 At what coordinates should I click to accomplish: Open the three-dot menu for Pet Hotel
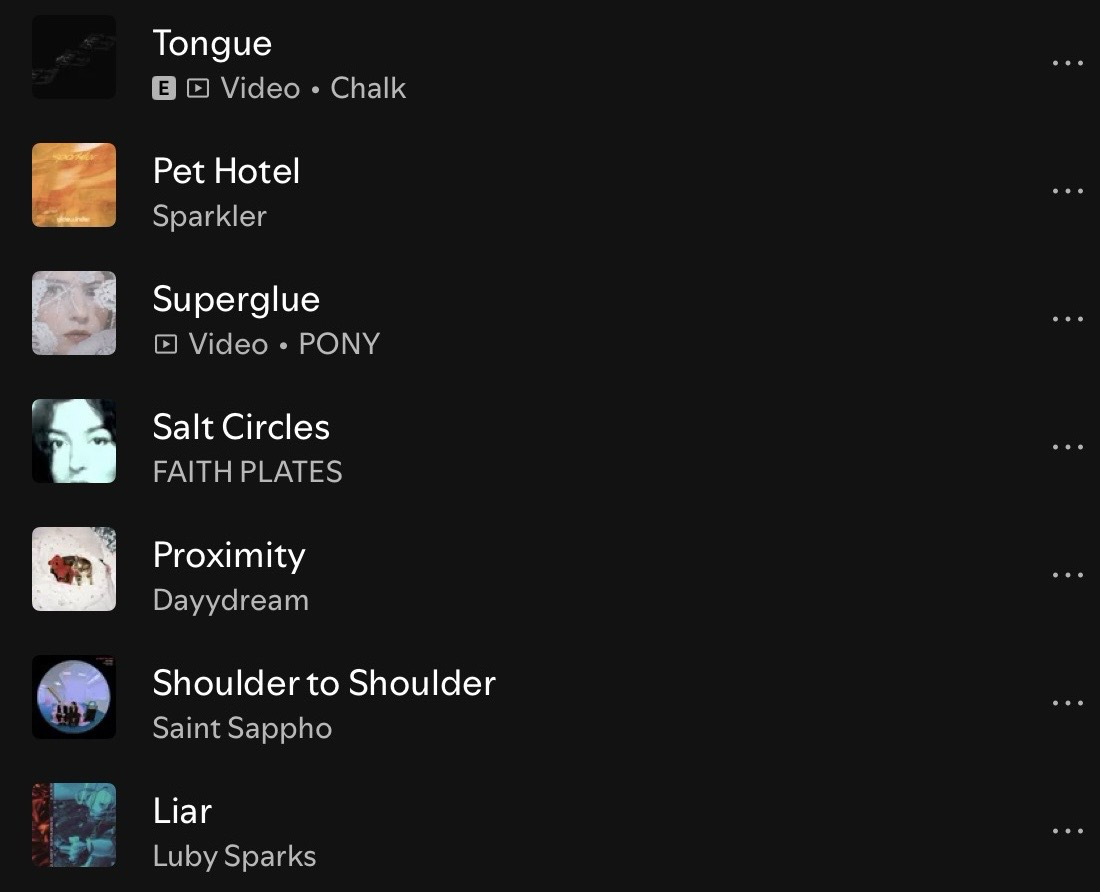tap(1067, 191)
